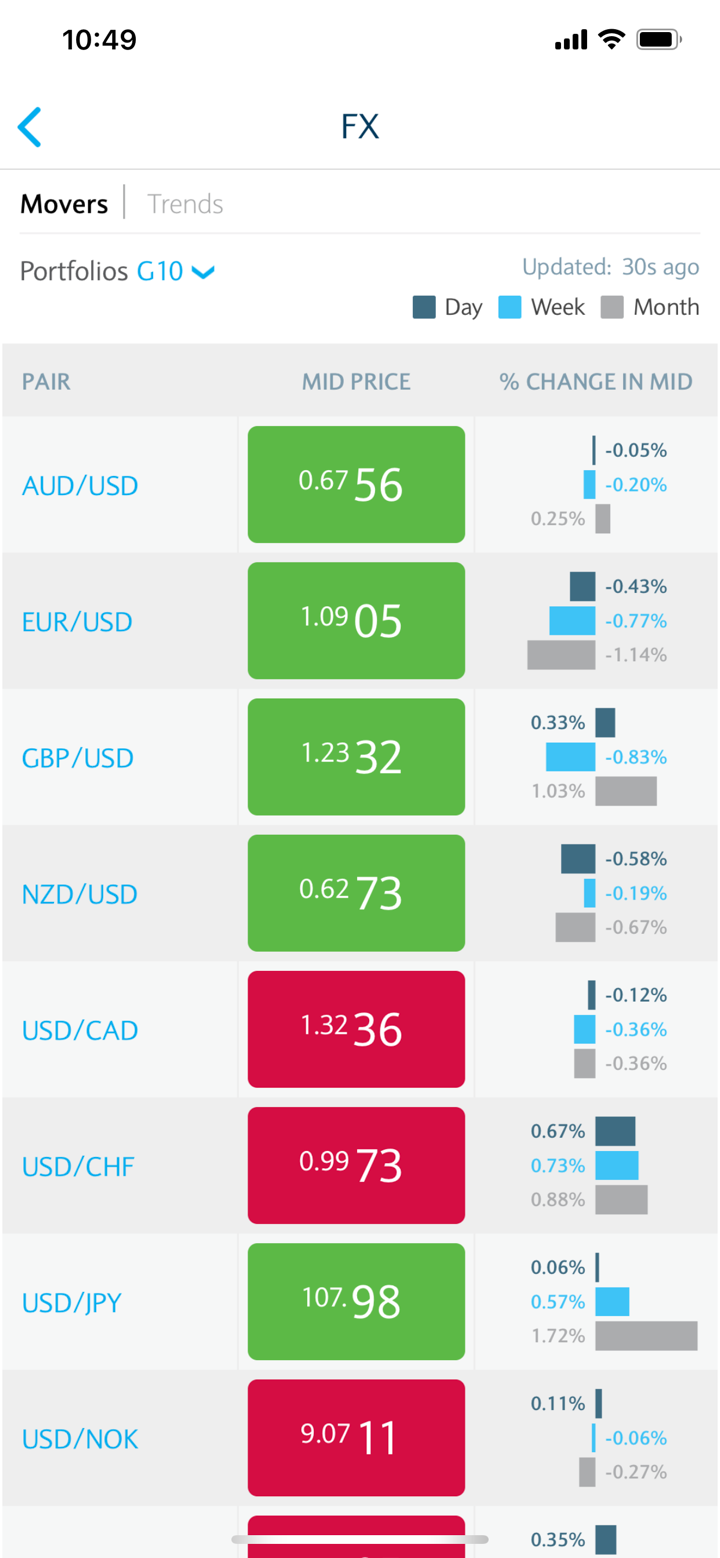The width and height of the screenshot is (720, 1558).
Task: Switch to the Trends tab
Action: (x=184, y=203)
